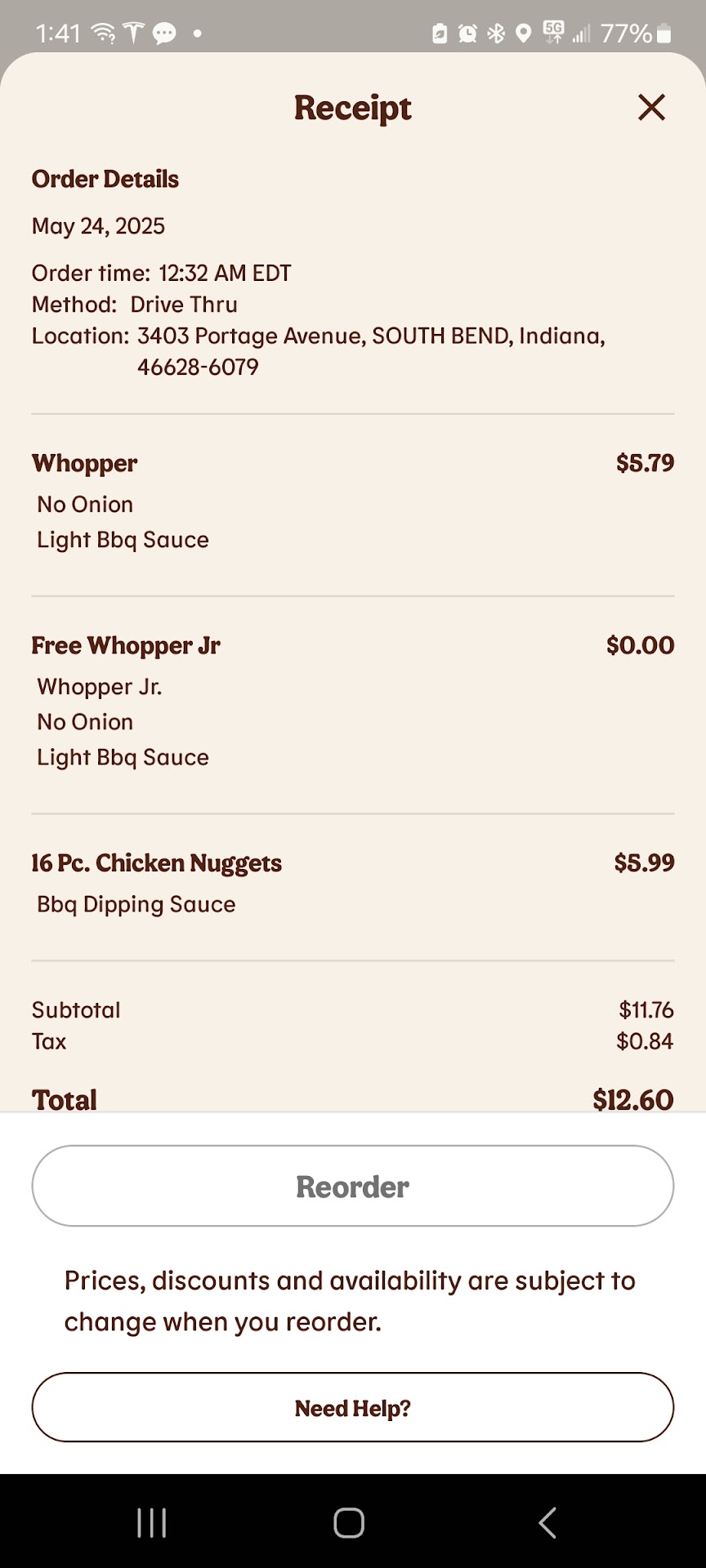Screen dimensions: 706x1568
Task: Show recent apps
Action: pyautogui.click(x=152, y=1522)
